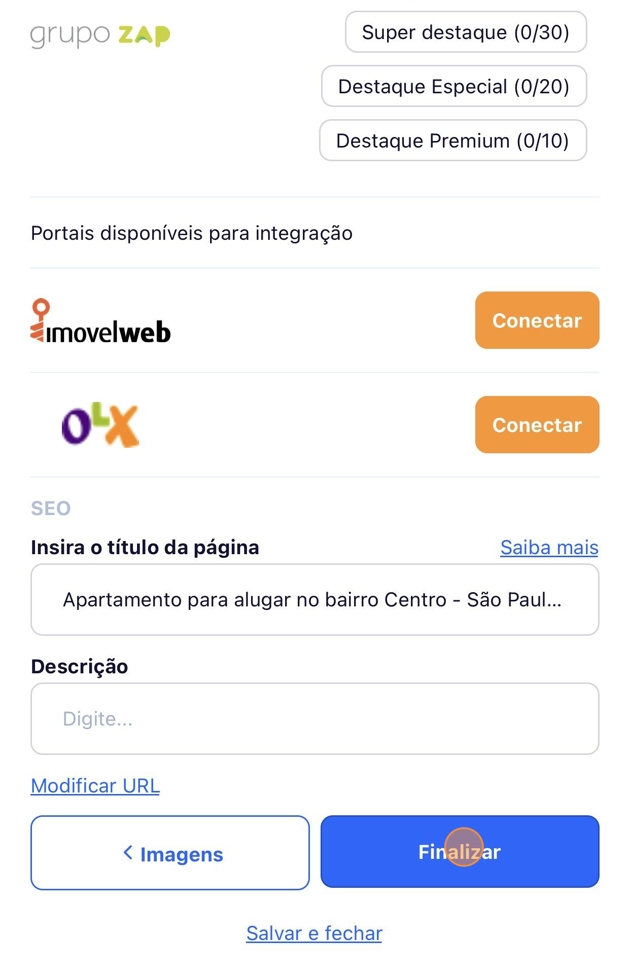Viewport: 630px width, 975px height.
Task: Select the Super destaque (0/30) chip
Action: 465,33
